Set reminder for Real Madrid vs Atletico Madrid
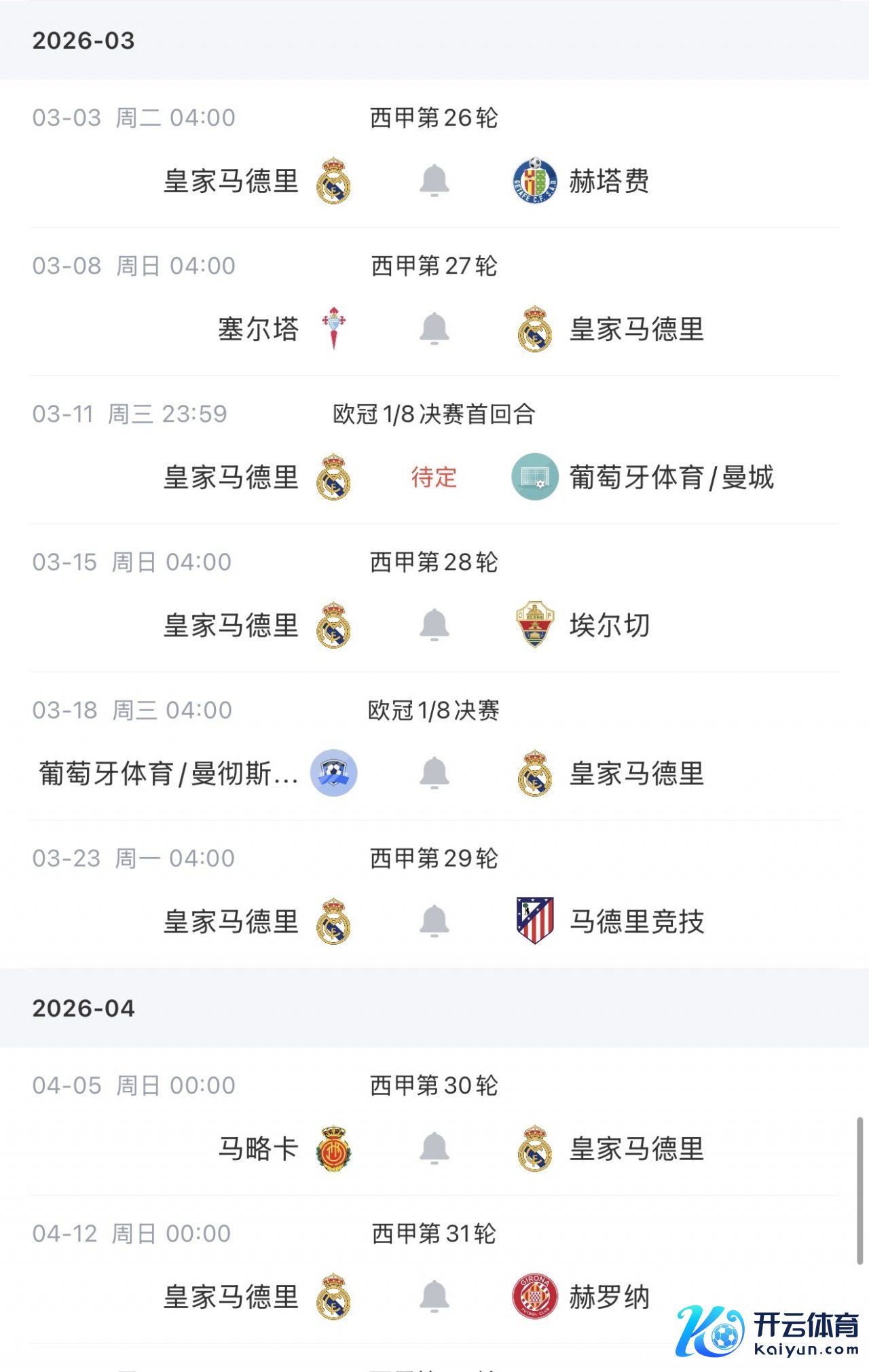 pyautogui.click(x=434, y=922)
